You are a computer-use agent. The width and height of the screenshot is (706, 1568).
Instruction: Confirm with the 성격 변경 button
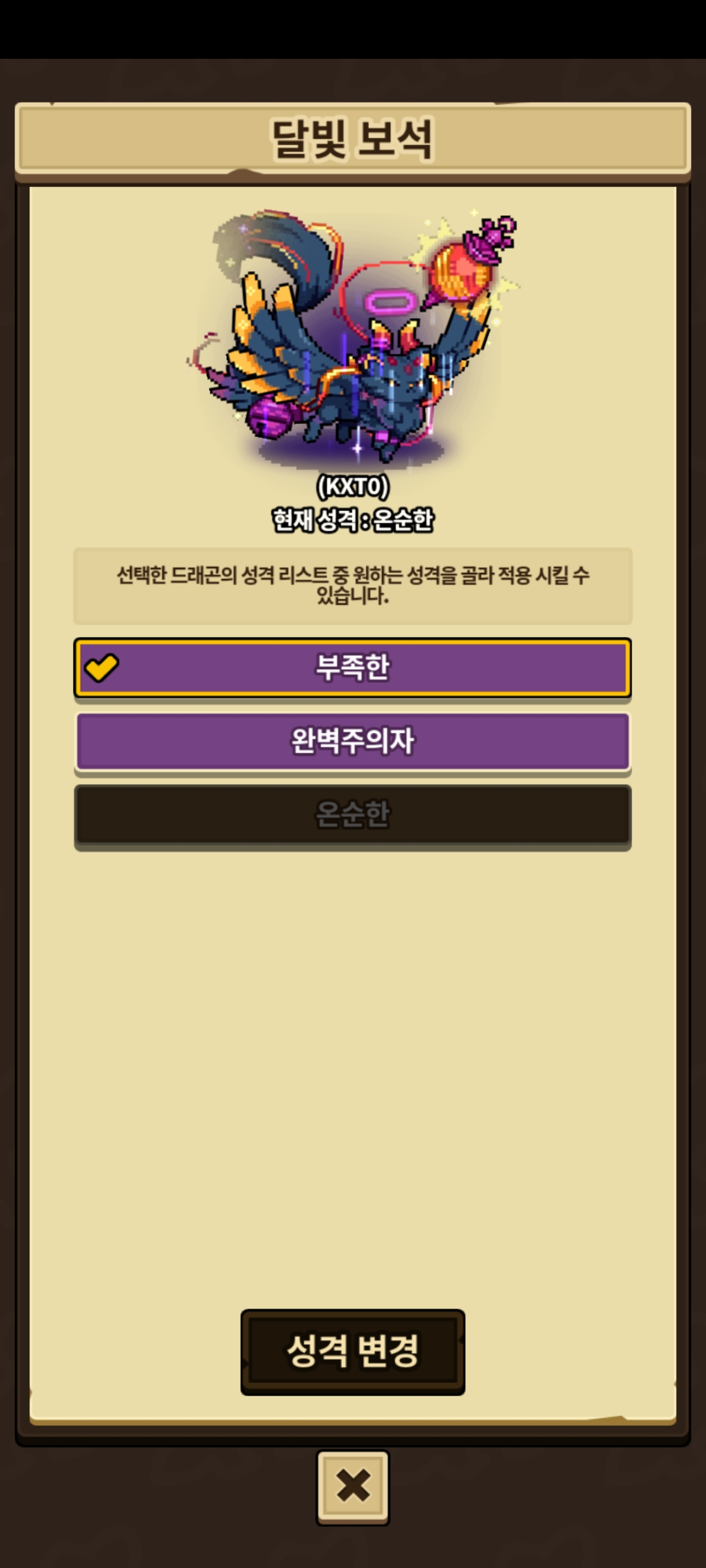(352, 1351)
